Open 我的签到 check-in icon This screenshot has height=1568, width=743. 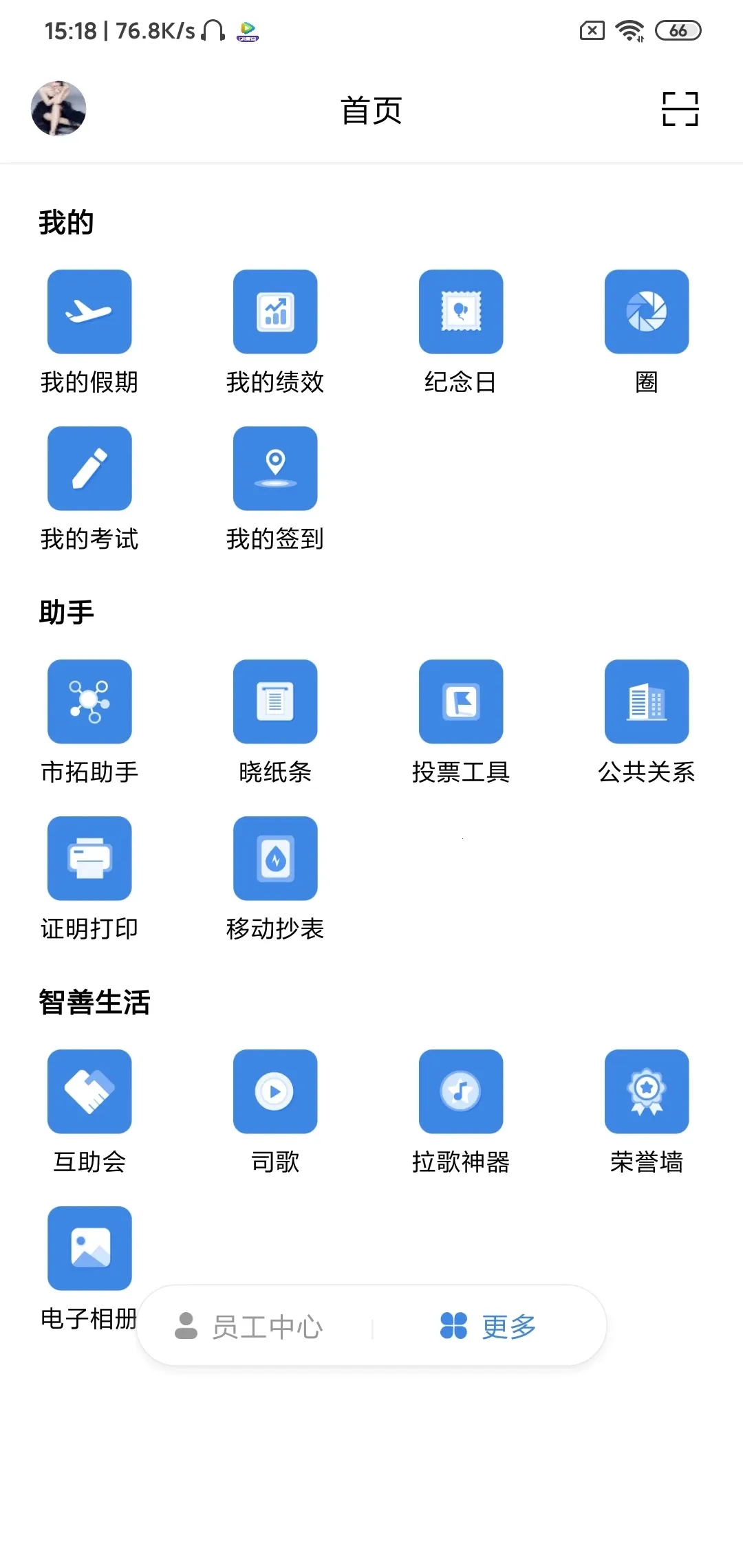pyautogui.click(x=275, y=468)
